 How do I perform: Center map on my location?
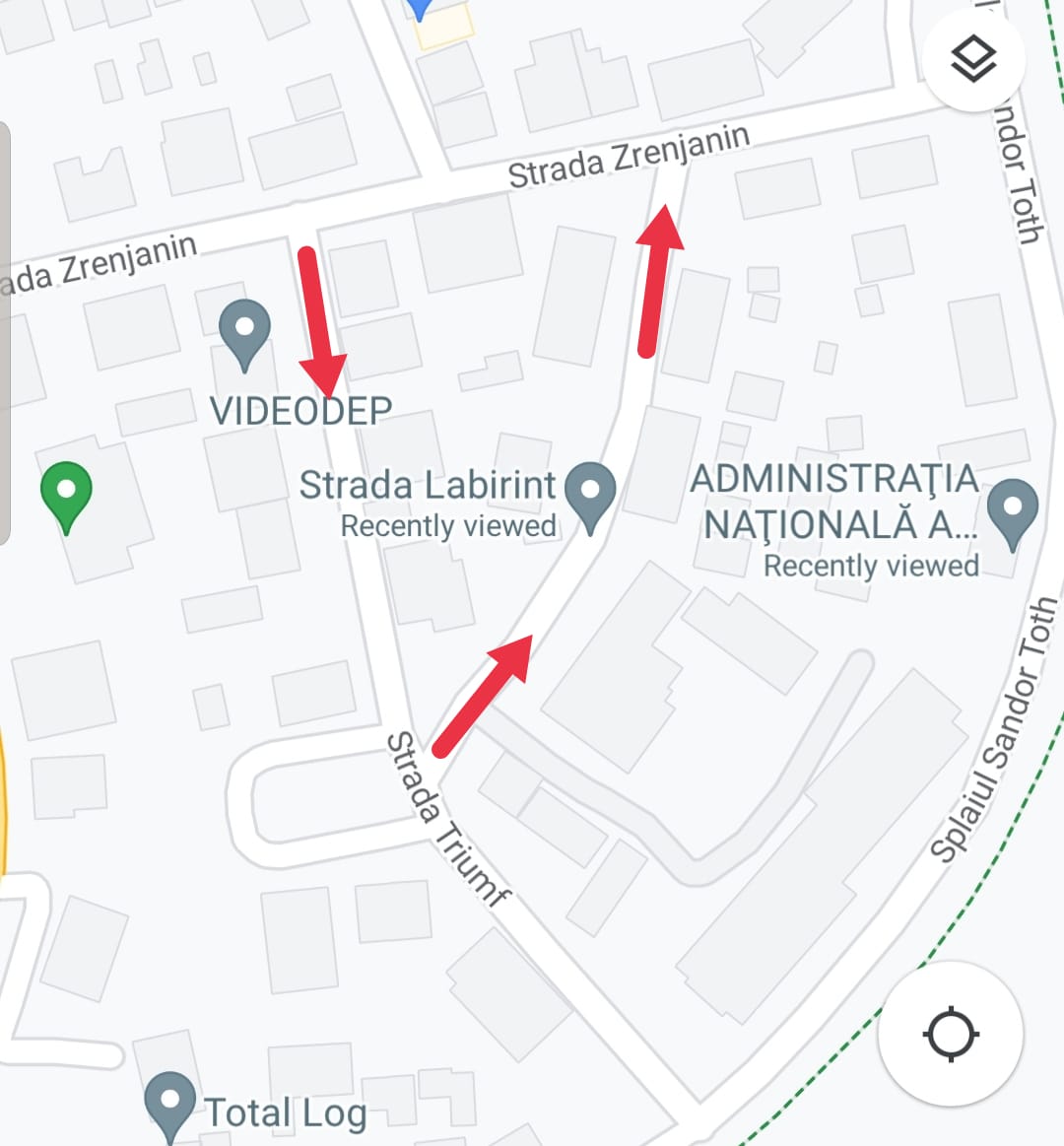tap(951, 1034)
